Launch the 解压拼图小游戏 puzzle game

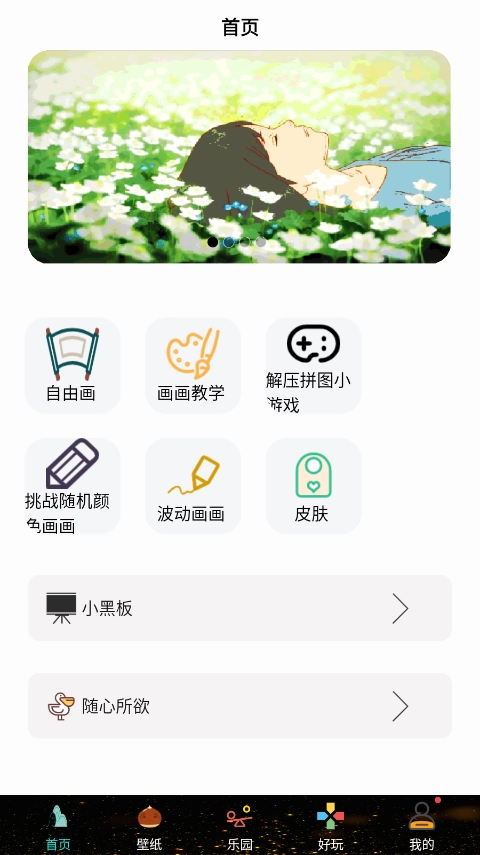[x=314, y=365]
